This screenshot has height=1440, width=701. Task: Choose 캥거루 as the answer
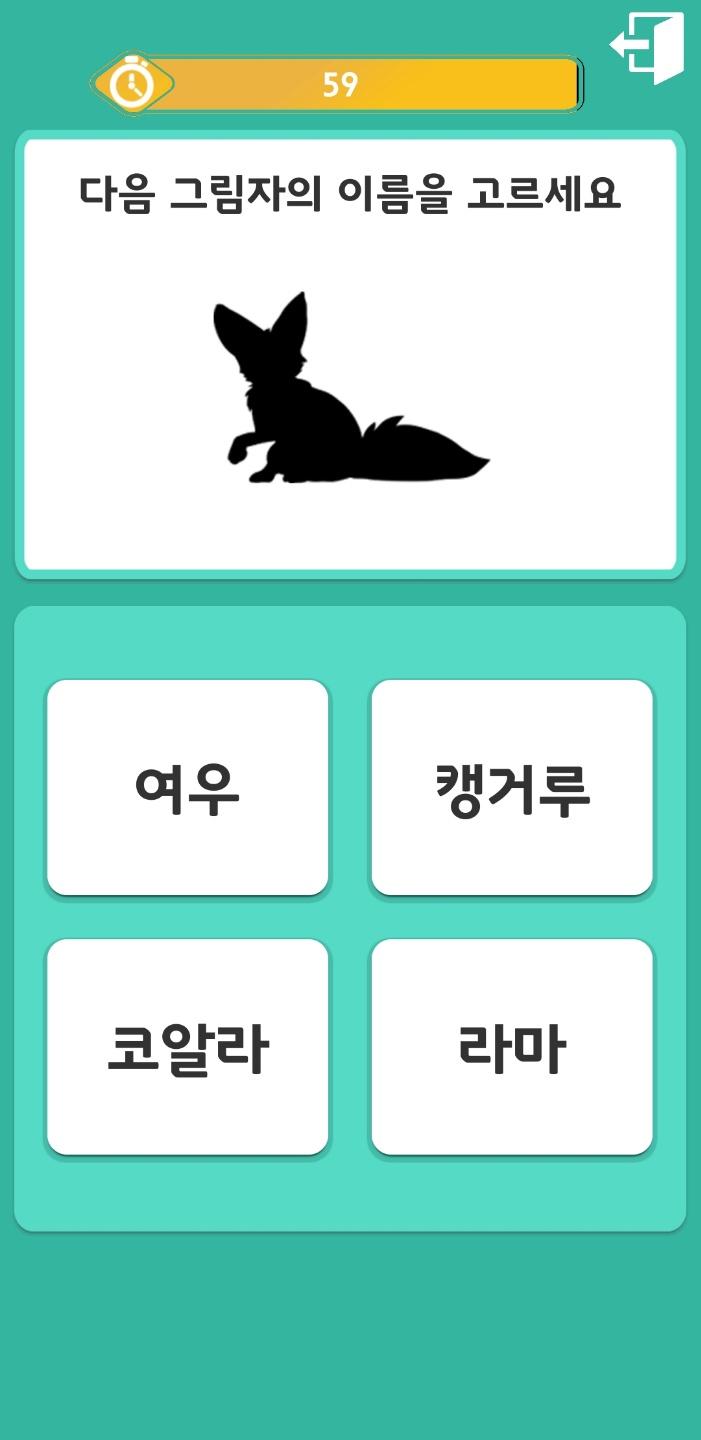click(512, 787)
